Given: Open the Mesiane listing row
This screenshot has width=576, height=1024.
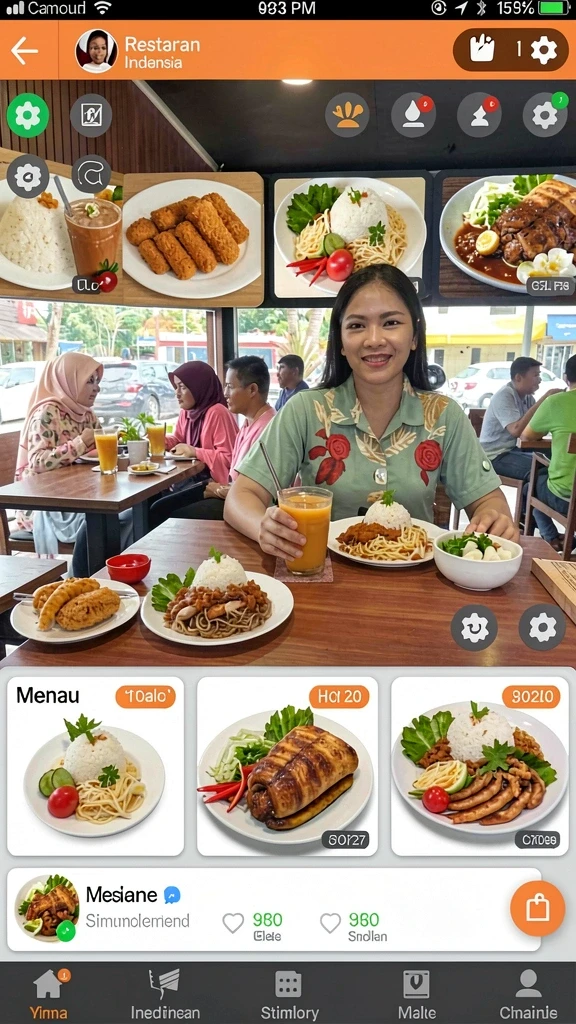Looking at the screenshot, I should [274, 910].
